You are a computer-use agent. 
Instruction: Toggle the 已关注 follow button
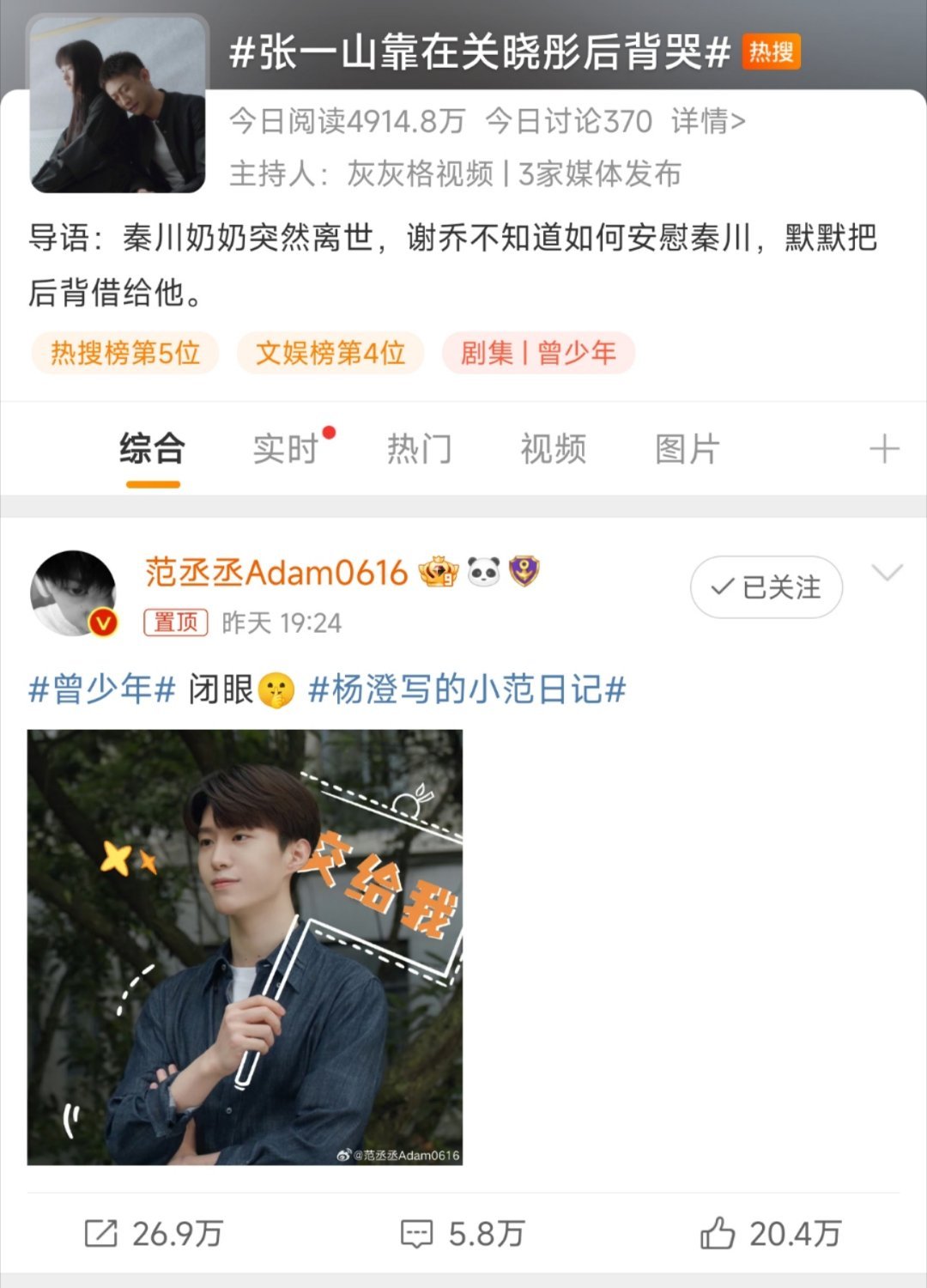(x=766, y=587)
